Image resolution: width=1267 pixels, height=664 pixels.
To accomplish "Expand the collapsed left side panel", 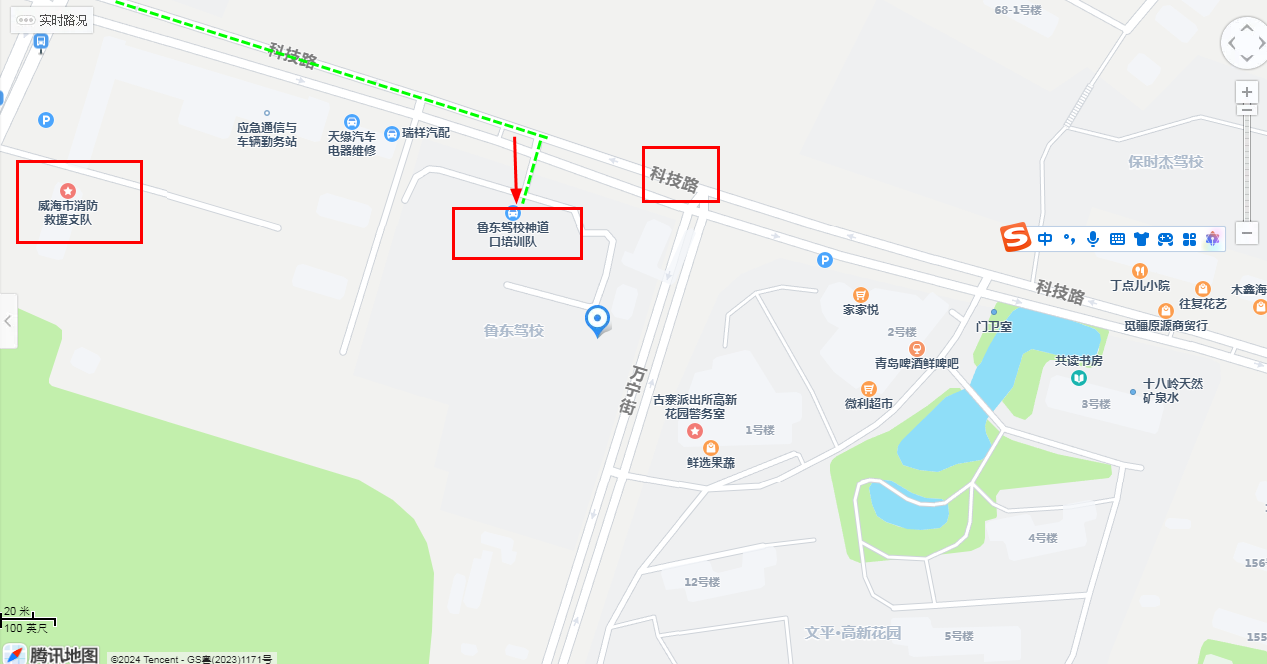I will pyautogui.click(x=8, y=321).
